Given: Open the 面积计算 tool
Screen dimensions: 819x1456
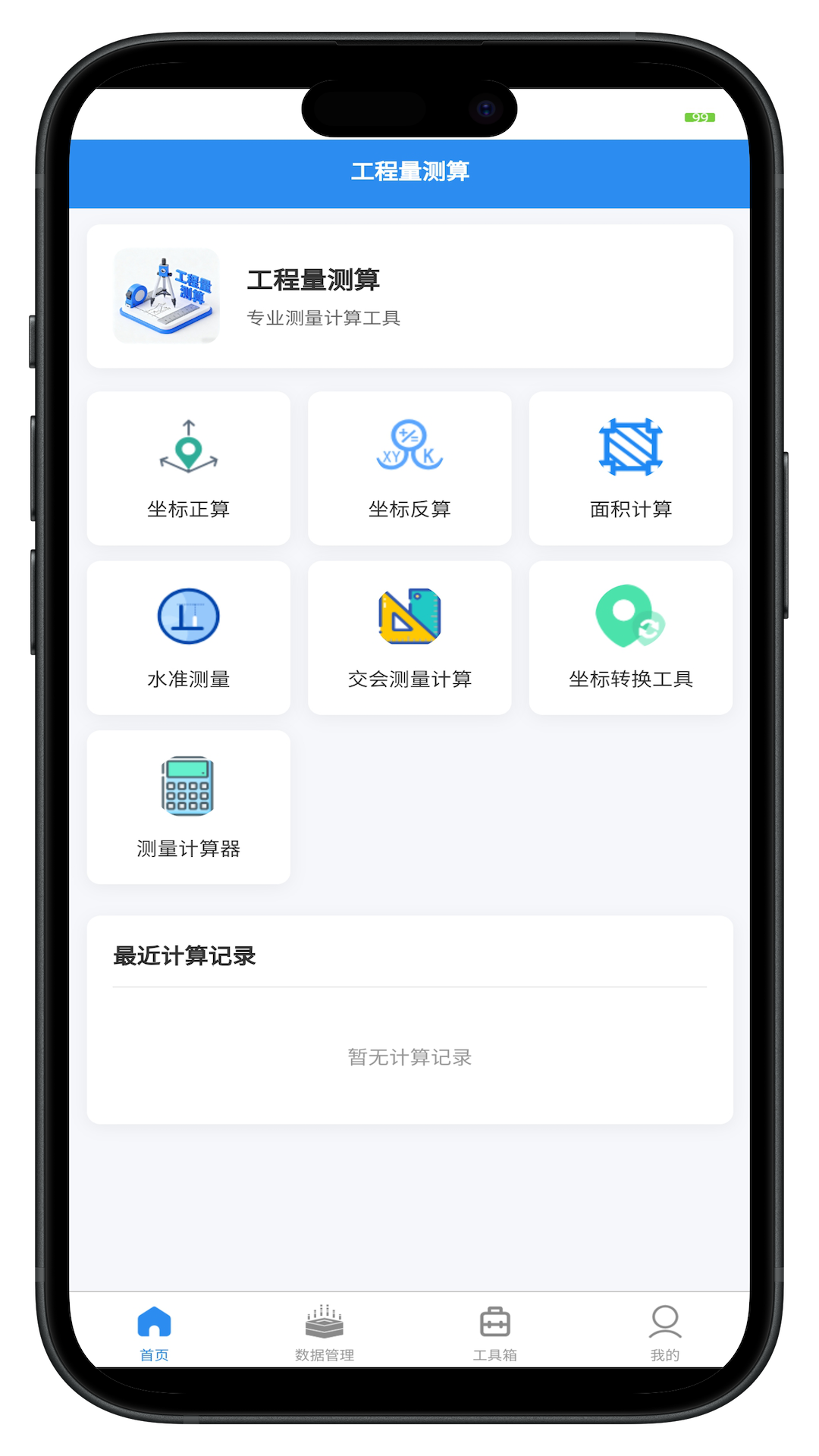Looking at the screenshot, I should tap(630, 469).
